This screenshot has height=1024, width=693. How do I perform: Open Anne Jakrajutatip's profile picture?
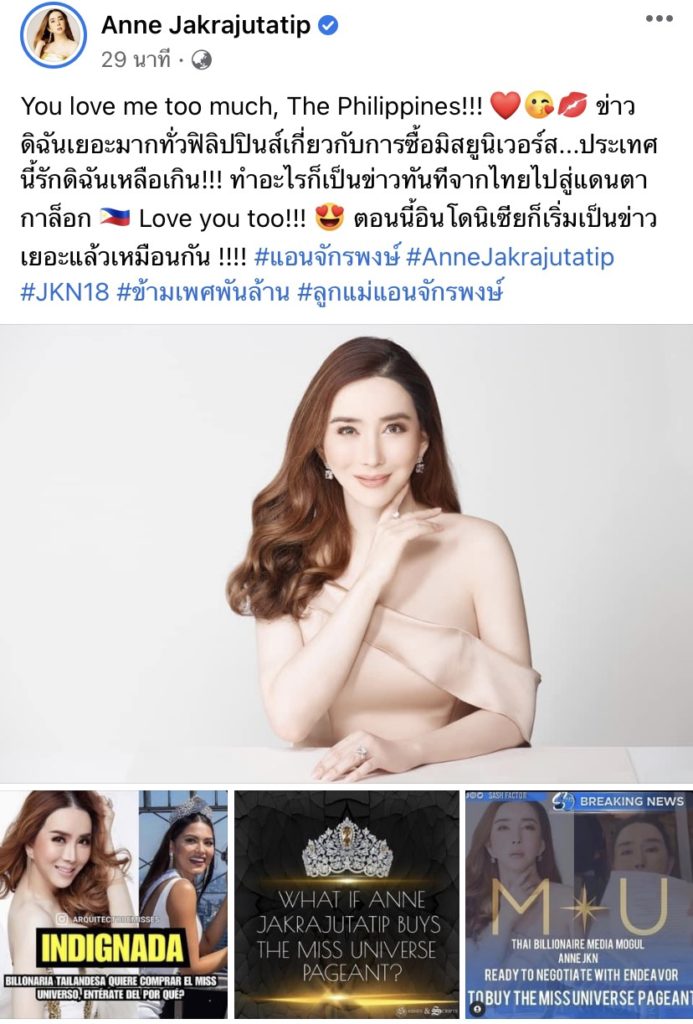point(53,34)
